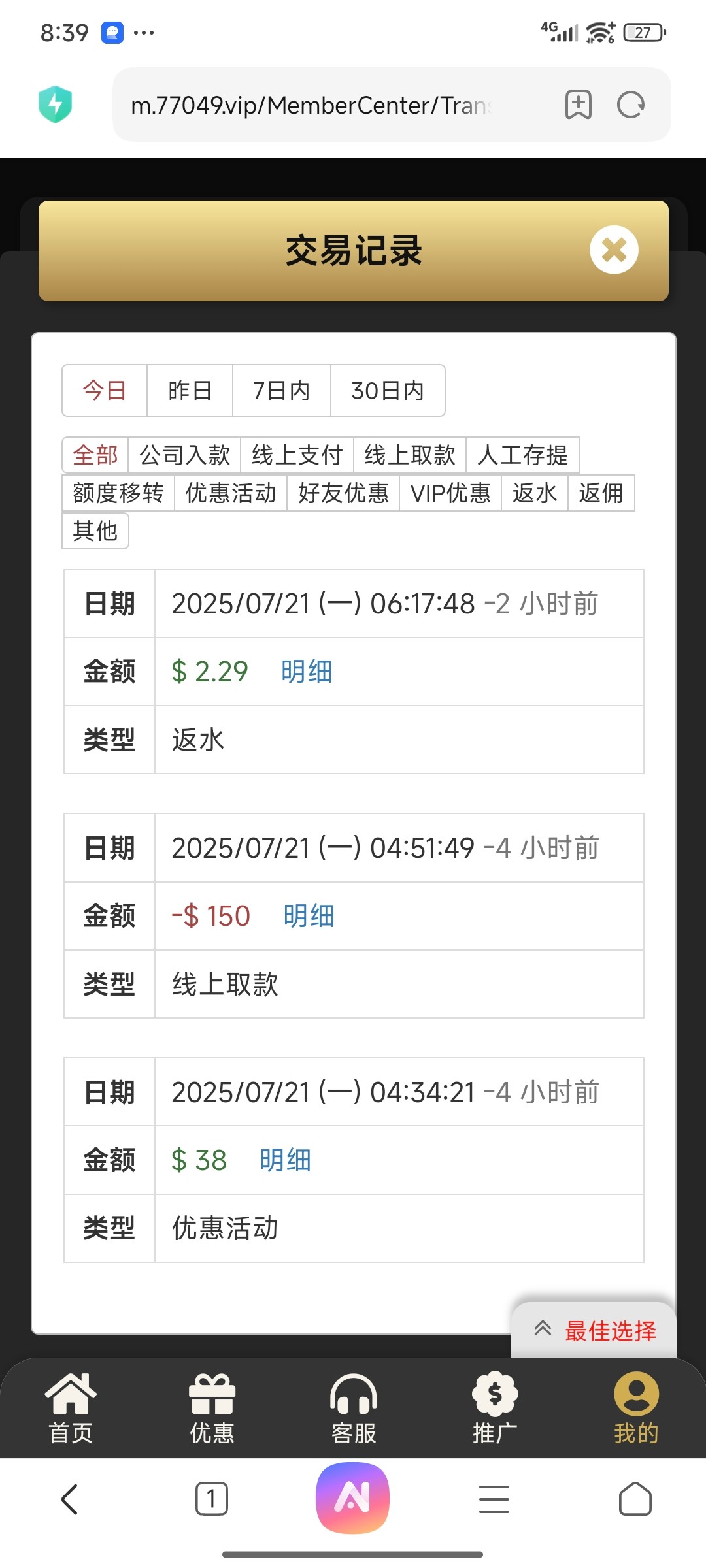Filter by 额度移转
Viewport: 706px width, 1568px height.
(x=118, y=493)
